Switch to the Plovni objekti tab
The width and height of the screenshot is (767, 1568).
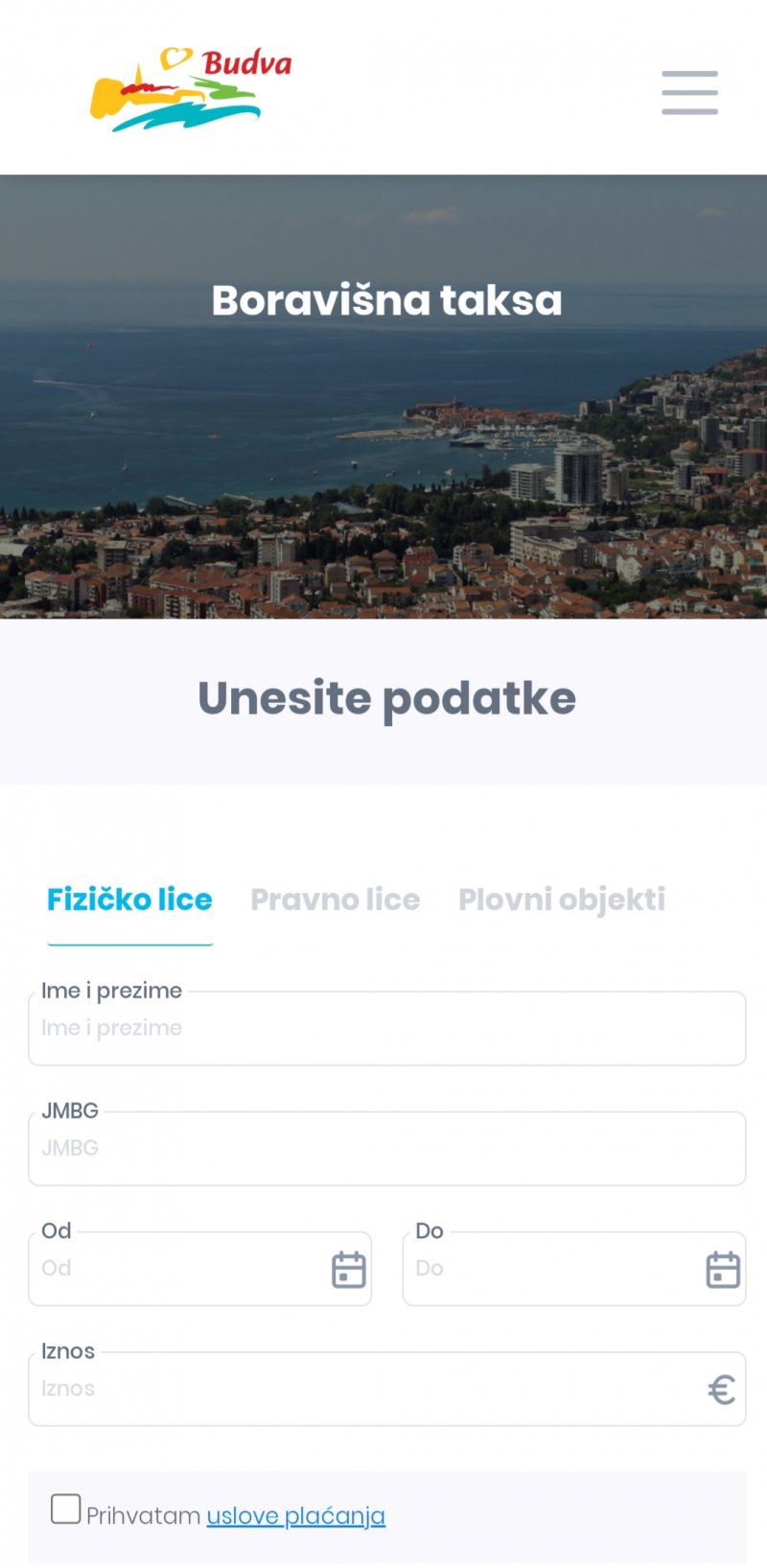[x=561, y=900]
